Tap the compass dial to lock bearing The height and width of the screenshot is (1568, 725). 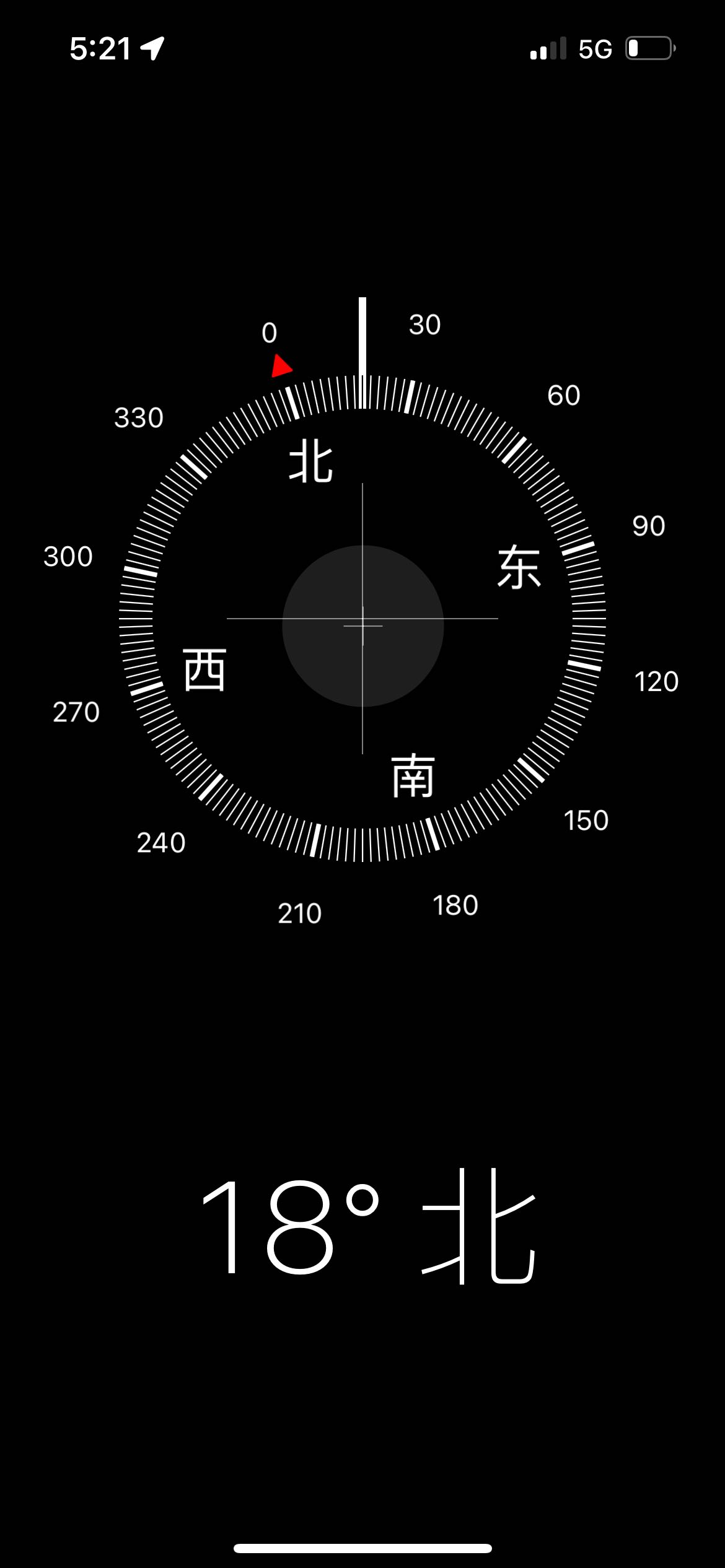pos(362,619)
